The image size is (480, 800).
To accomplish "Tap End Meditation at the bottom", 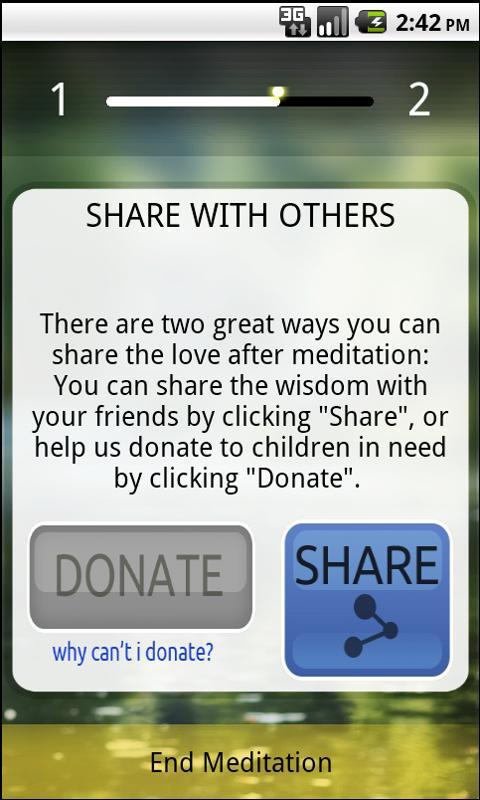I will point(240,762).
